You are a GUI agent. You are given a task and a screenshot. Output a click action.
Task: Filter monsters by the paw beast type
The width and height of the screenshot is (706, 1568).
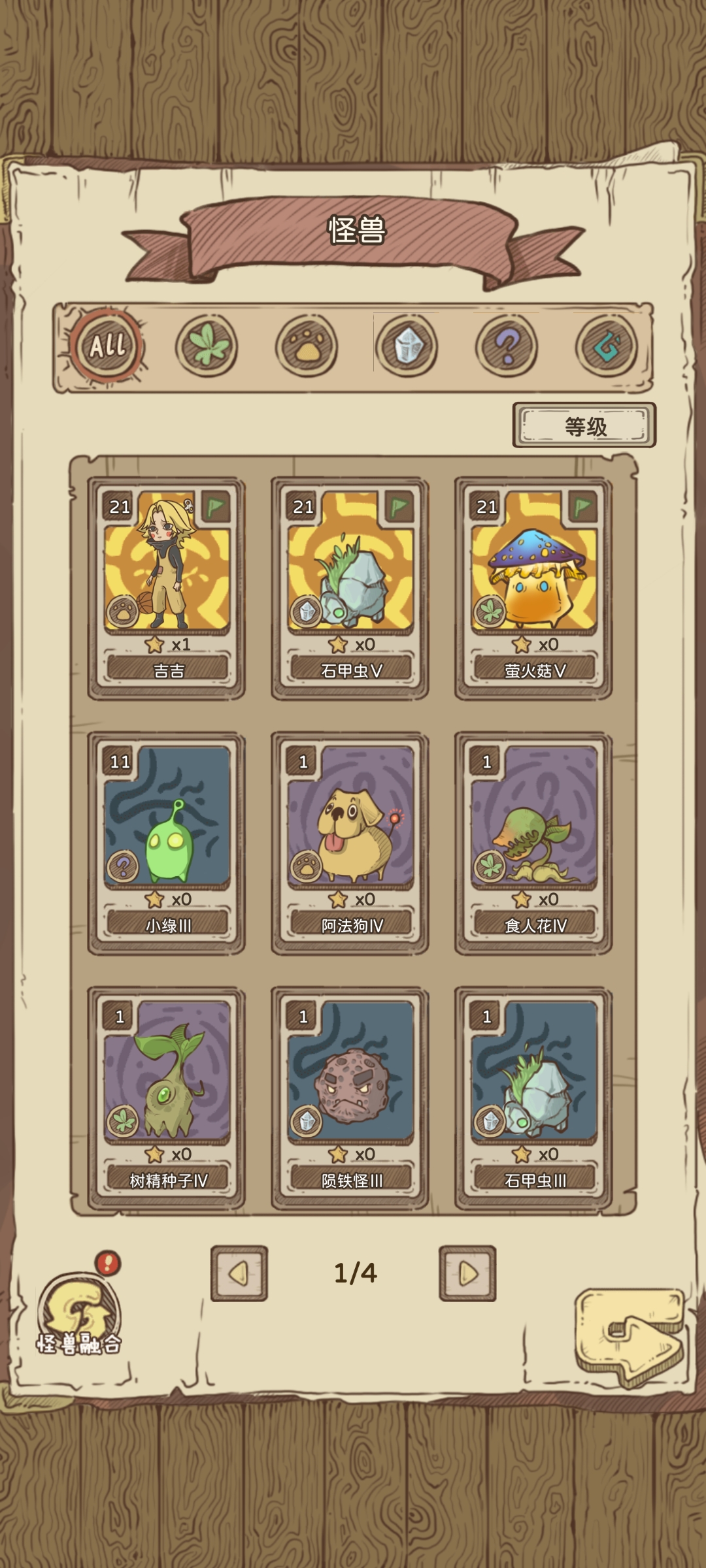coord(307,346)
